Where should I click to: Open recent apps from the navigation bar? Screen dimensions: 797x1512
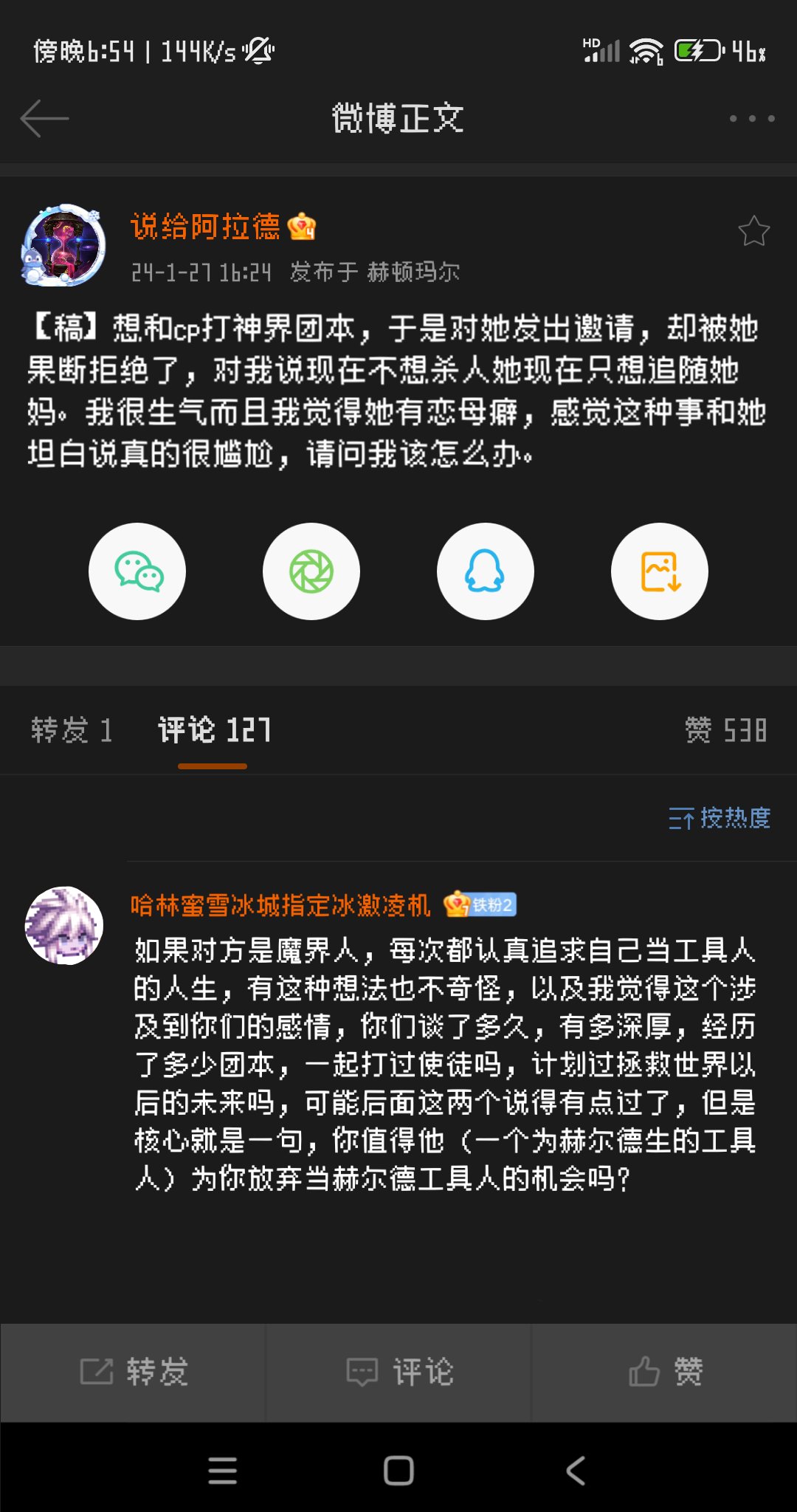coord(222,1471)
